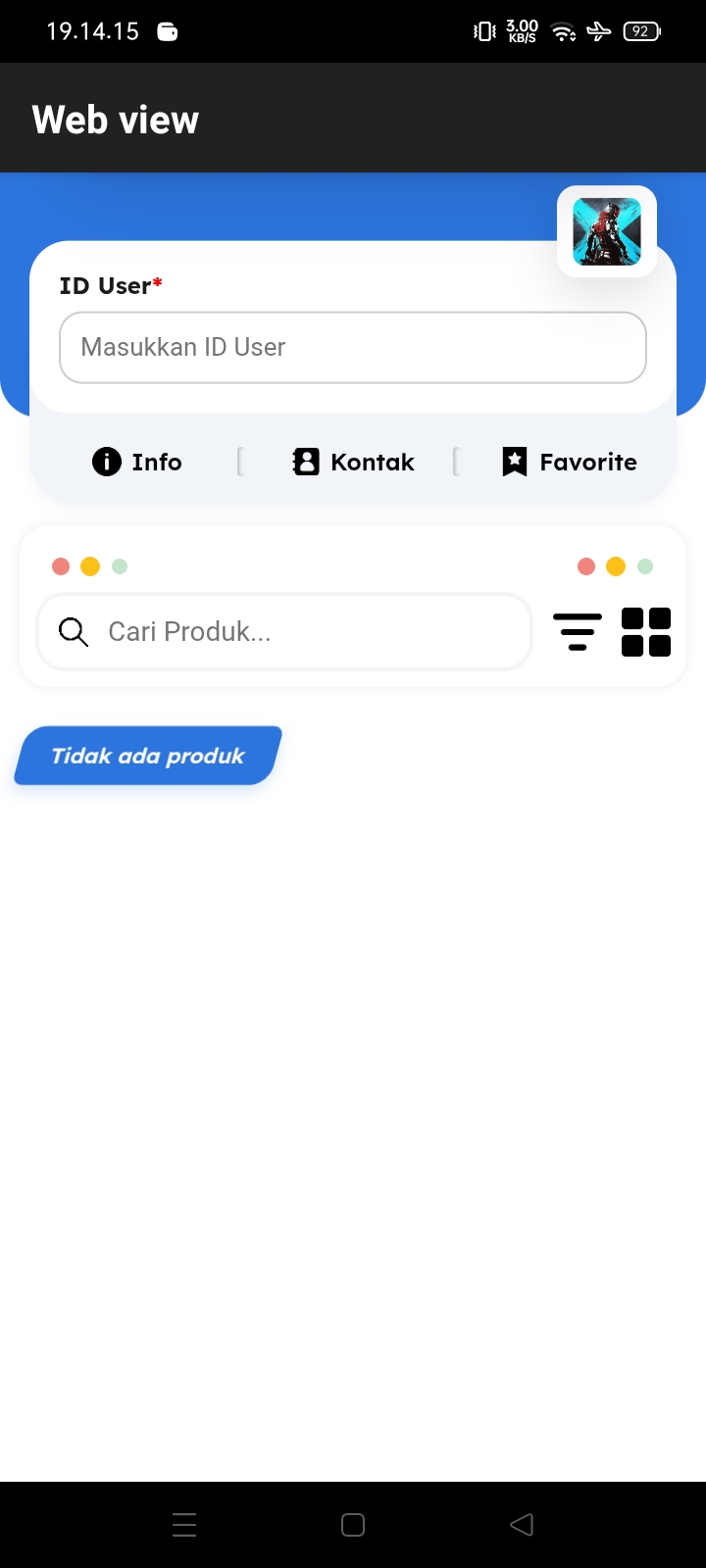Open the product filter icon

tap(578, 632)
